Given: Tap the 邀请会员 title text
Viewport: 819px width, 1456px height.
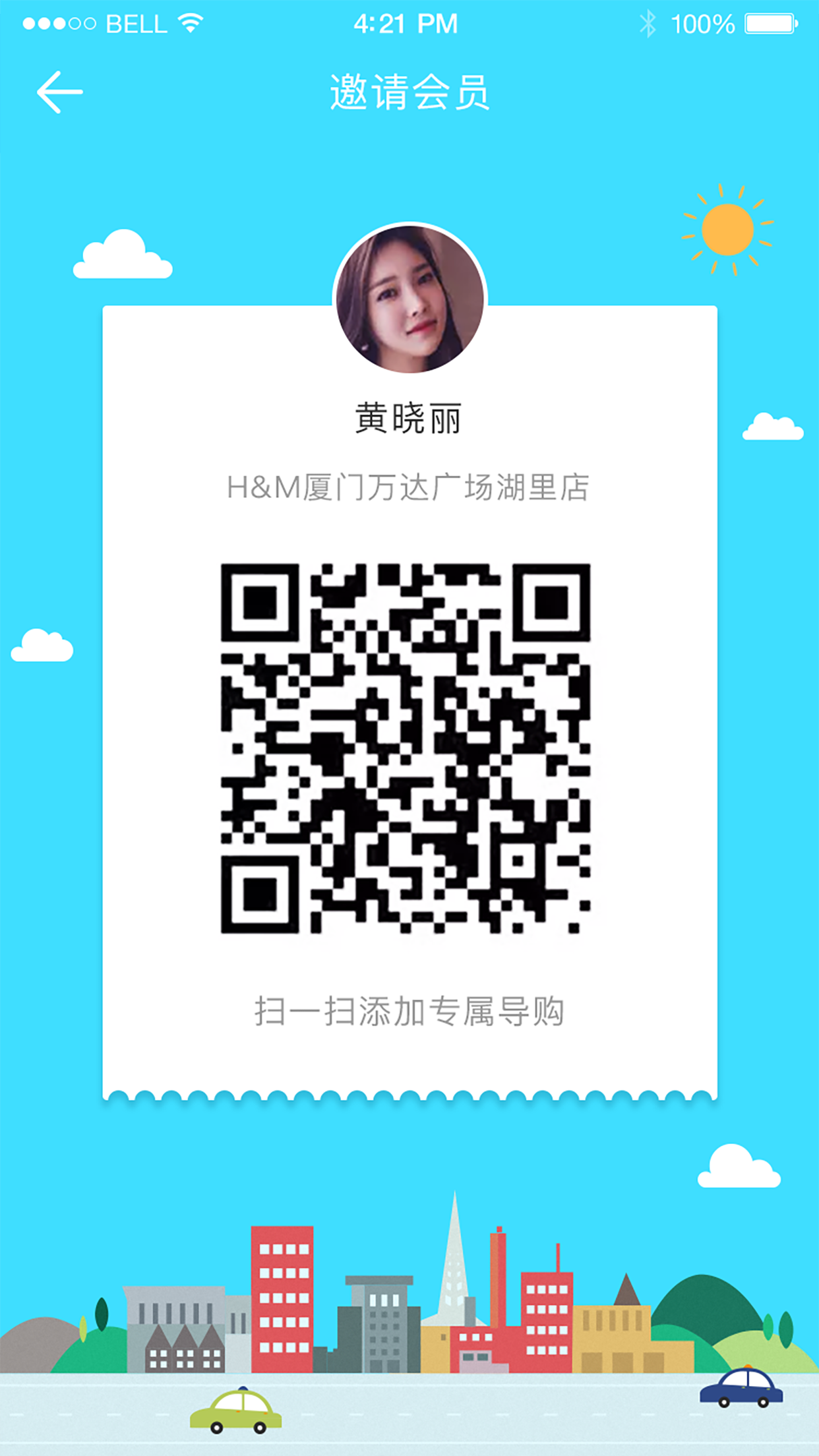Looking at the screenshot, I should [409, 91].
